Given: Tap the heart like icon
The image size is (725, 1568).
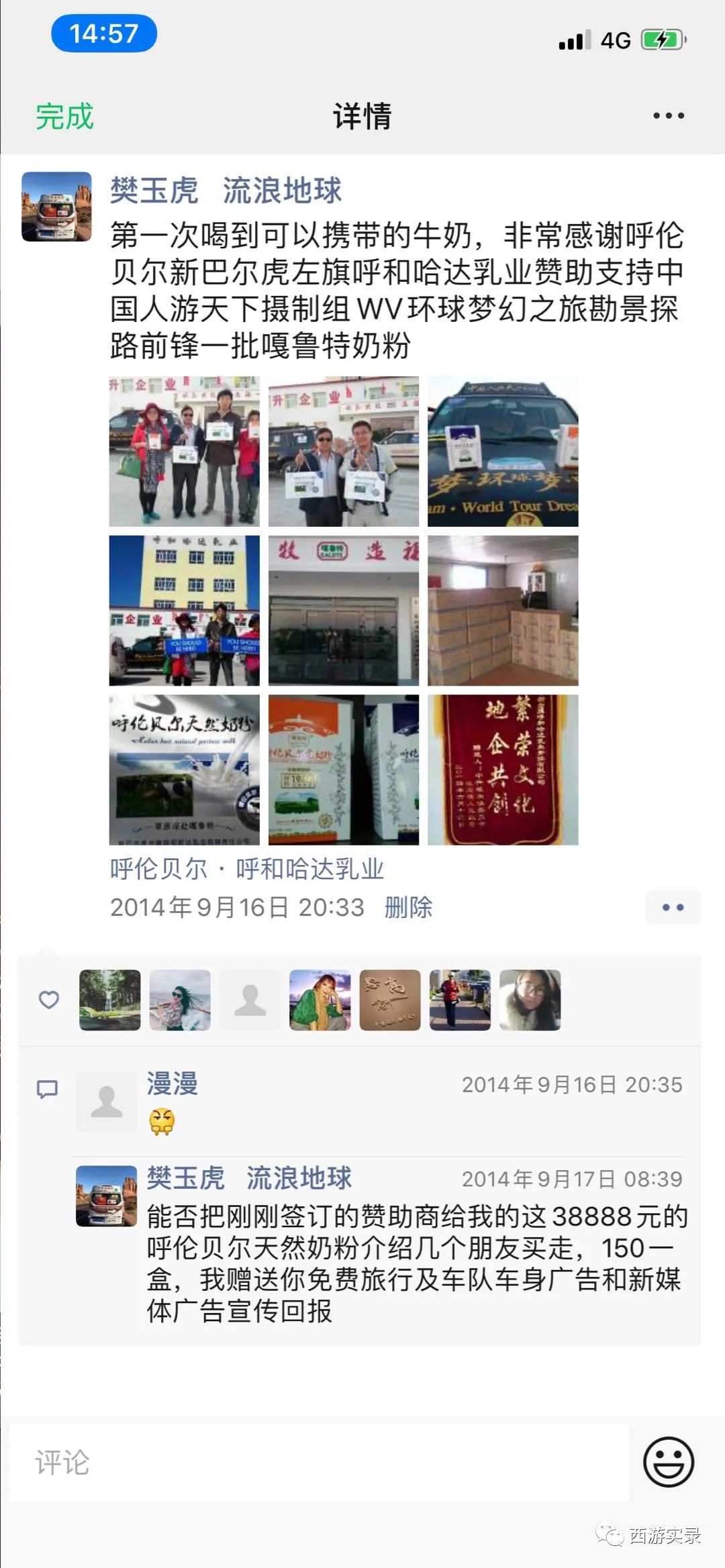Looking at the screenshot, I should [48, 1000].
